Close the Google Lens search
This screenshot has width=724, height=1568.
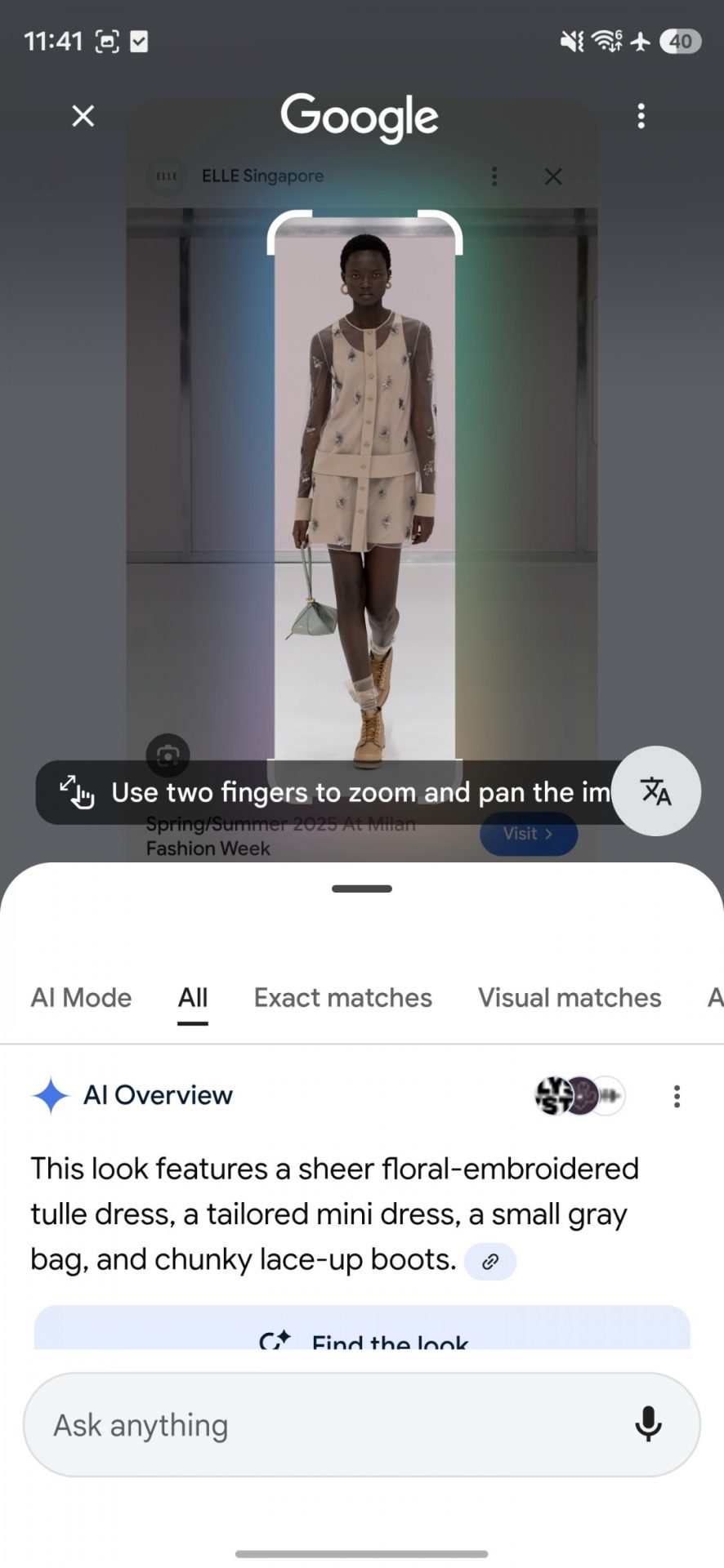pyautogui.click(x=83, y=116)
